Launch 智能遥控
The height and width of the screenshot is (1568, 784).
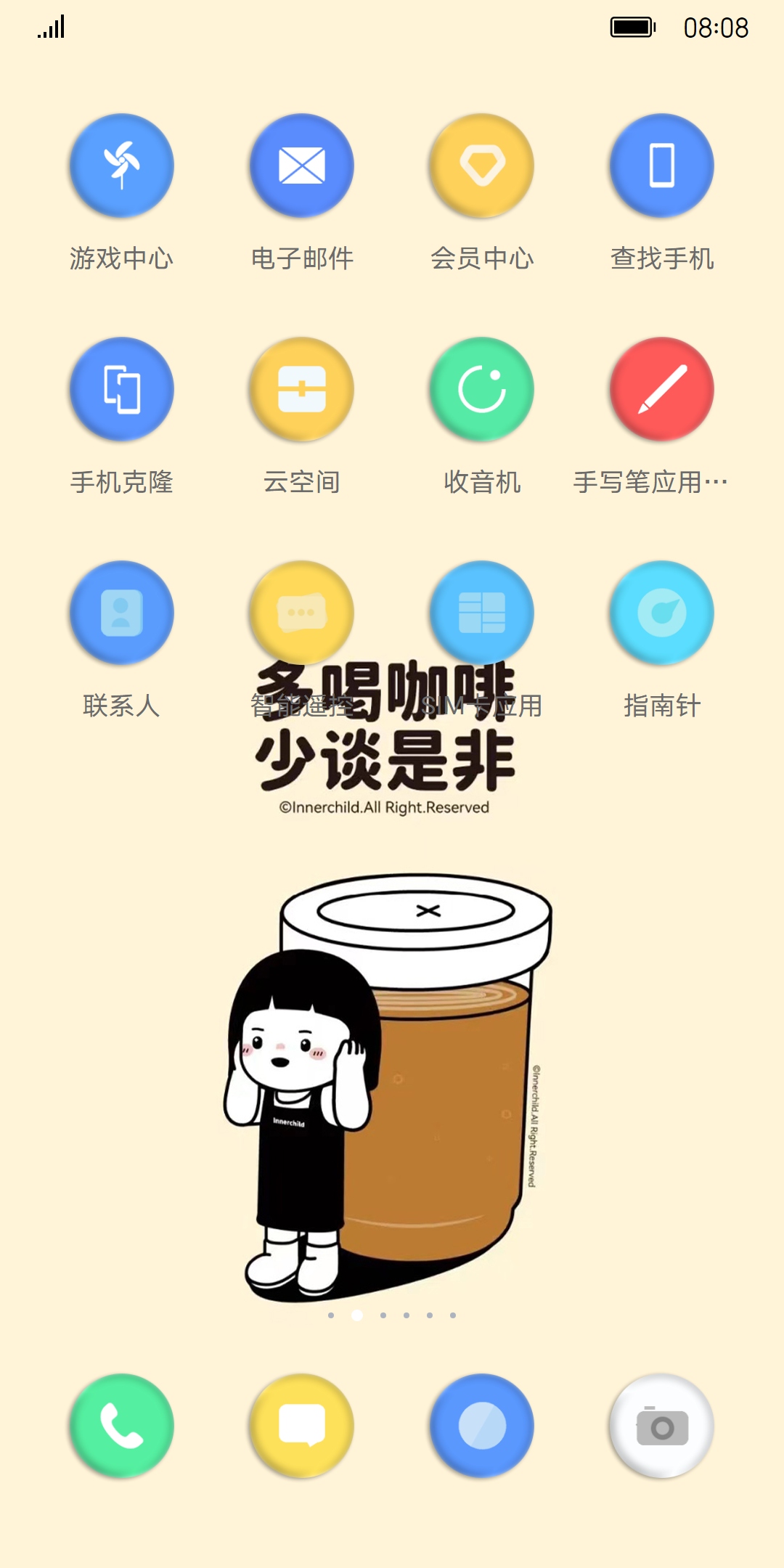tap(301, 613)
